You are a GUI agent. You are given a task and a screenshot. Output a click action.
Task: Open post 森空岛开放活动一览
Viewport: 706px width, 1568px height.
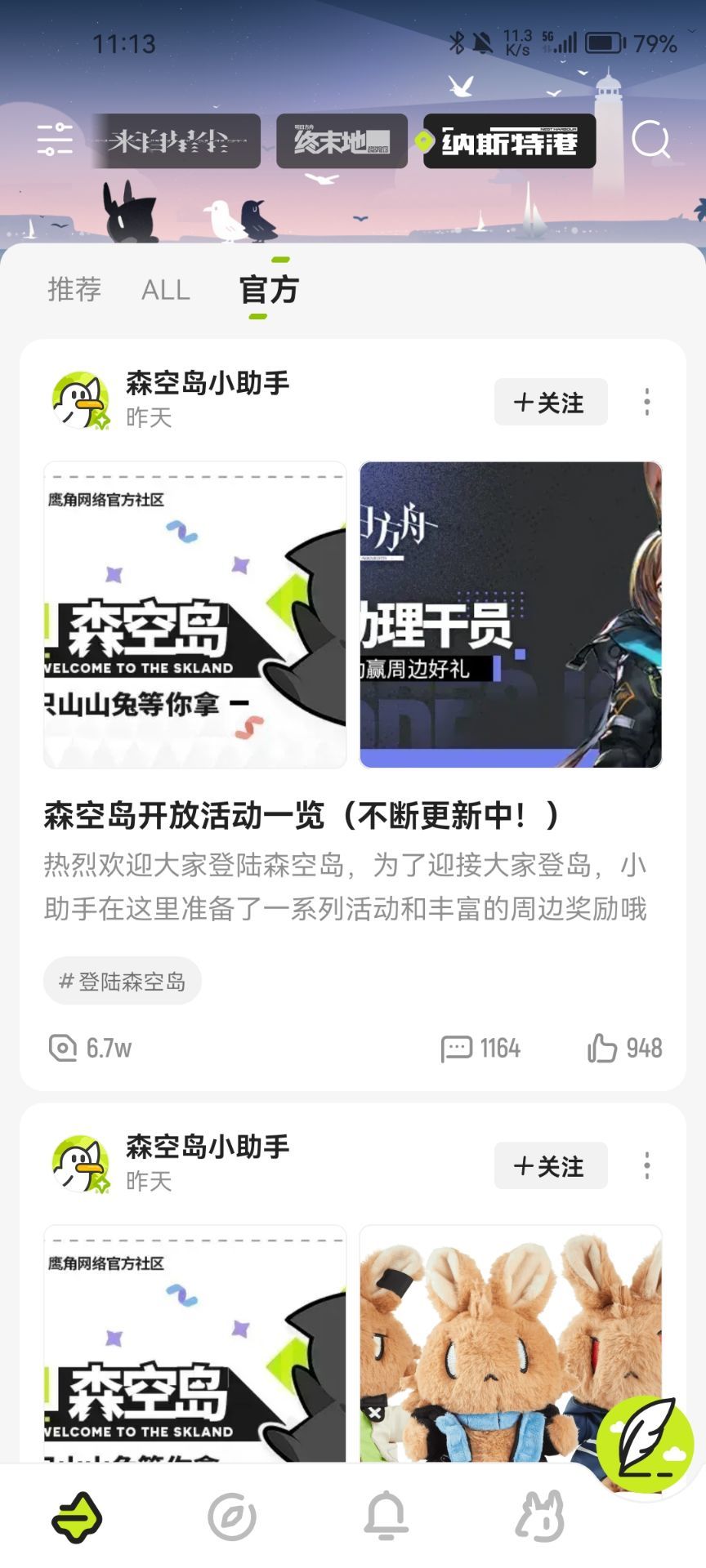(x=302, y=815)
